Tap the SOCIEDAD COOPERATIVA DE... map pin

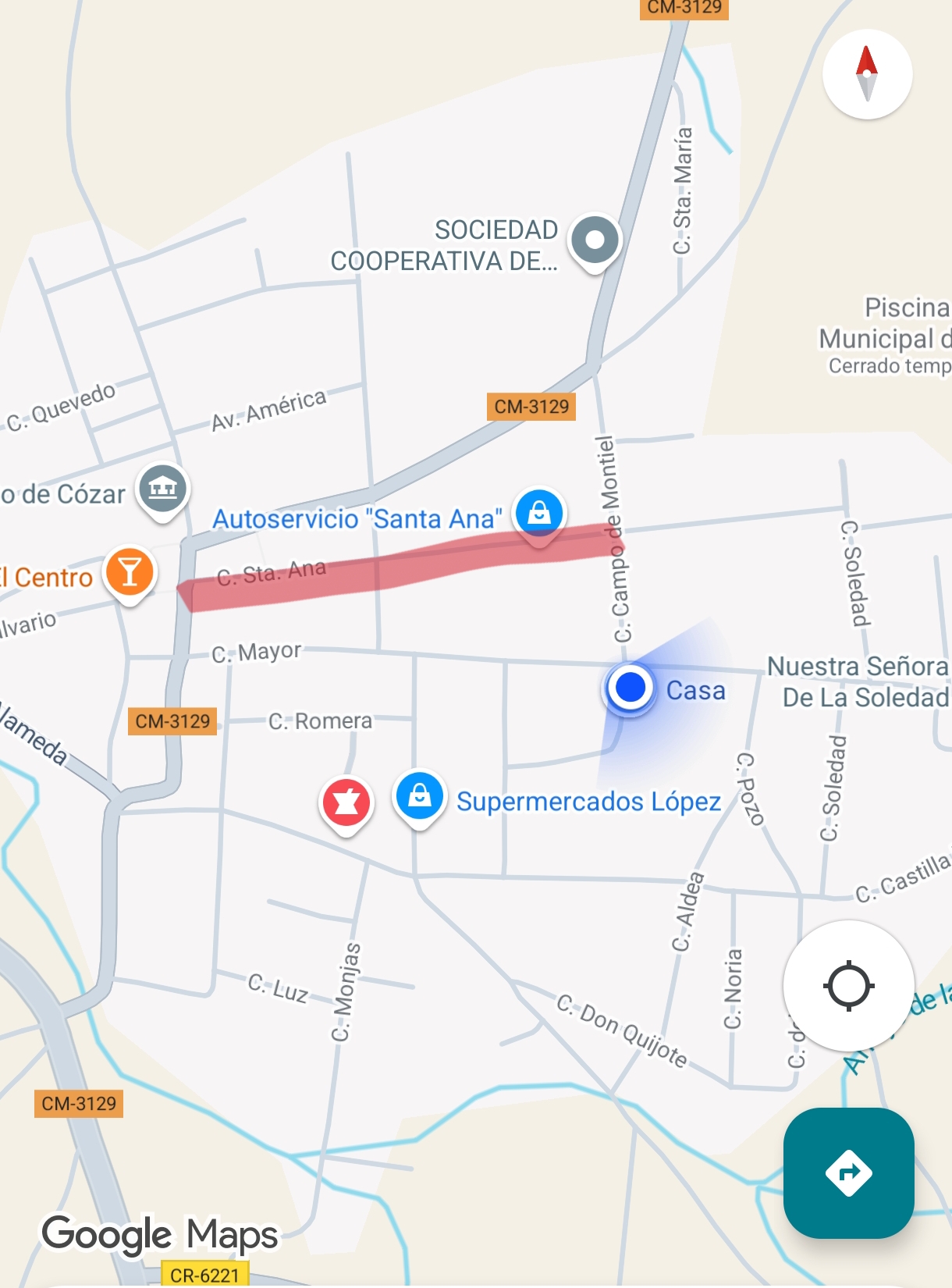595,240
